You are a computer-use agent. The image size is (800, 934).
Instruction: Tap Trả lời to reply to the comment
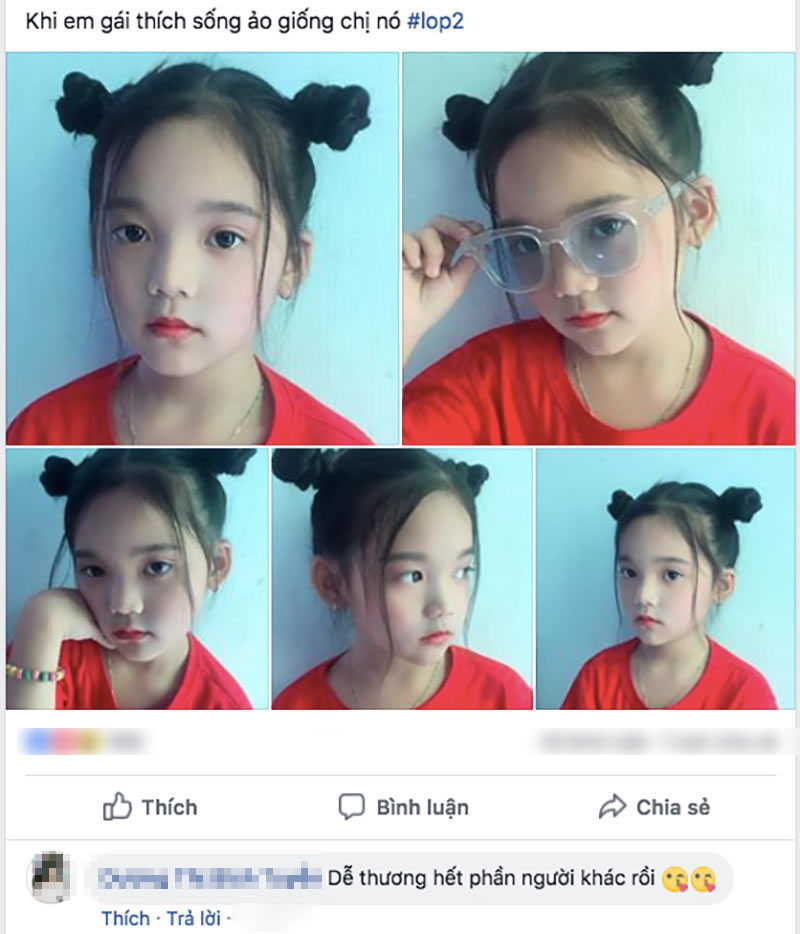point(192,917)
